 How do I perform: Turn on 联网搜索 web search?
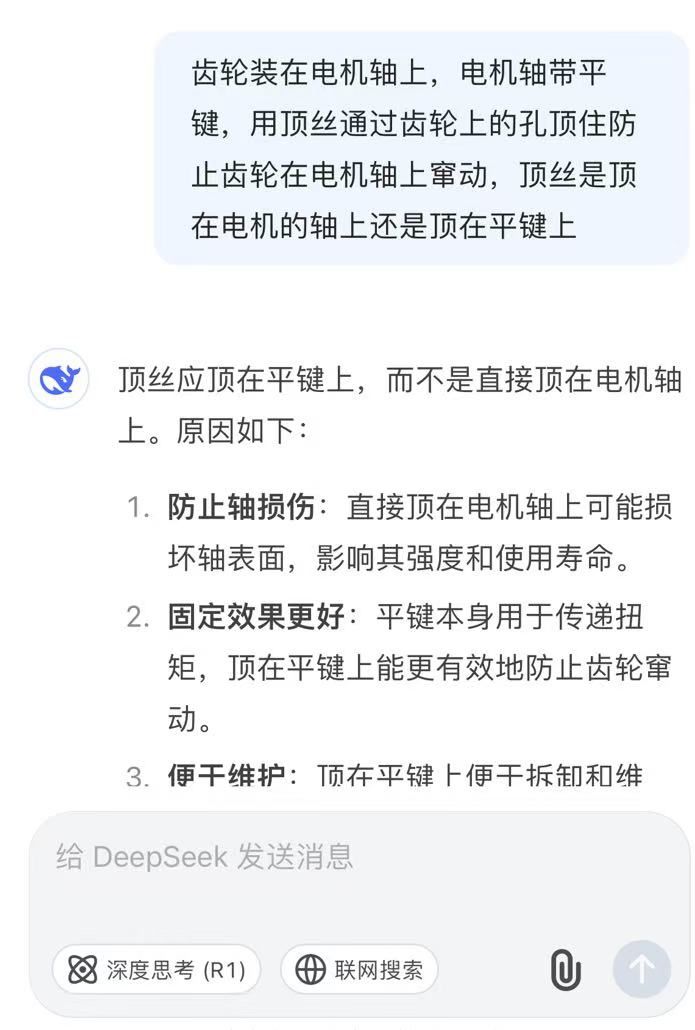[x=359, y=969]
